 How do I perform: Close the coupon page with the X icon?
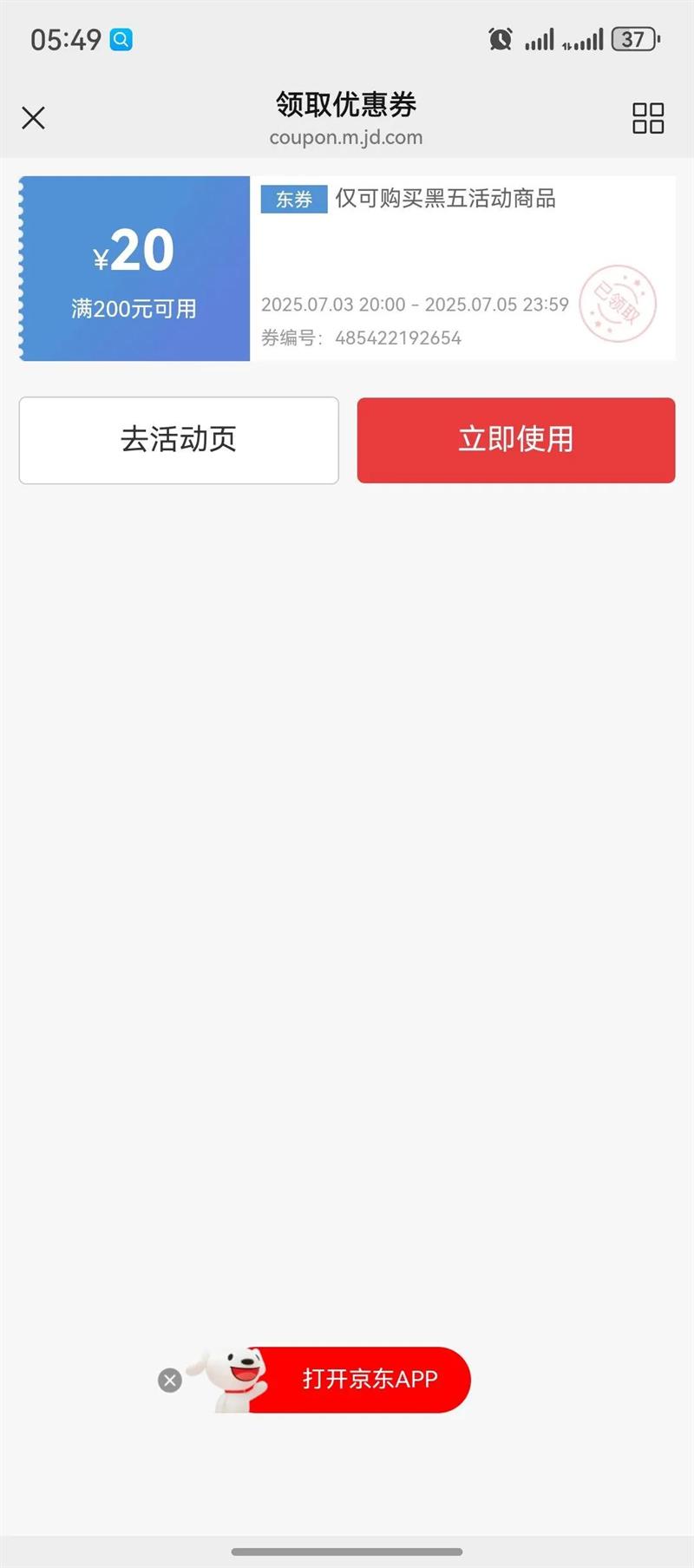pyautogui.click(x=33, y=118)
